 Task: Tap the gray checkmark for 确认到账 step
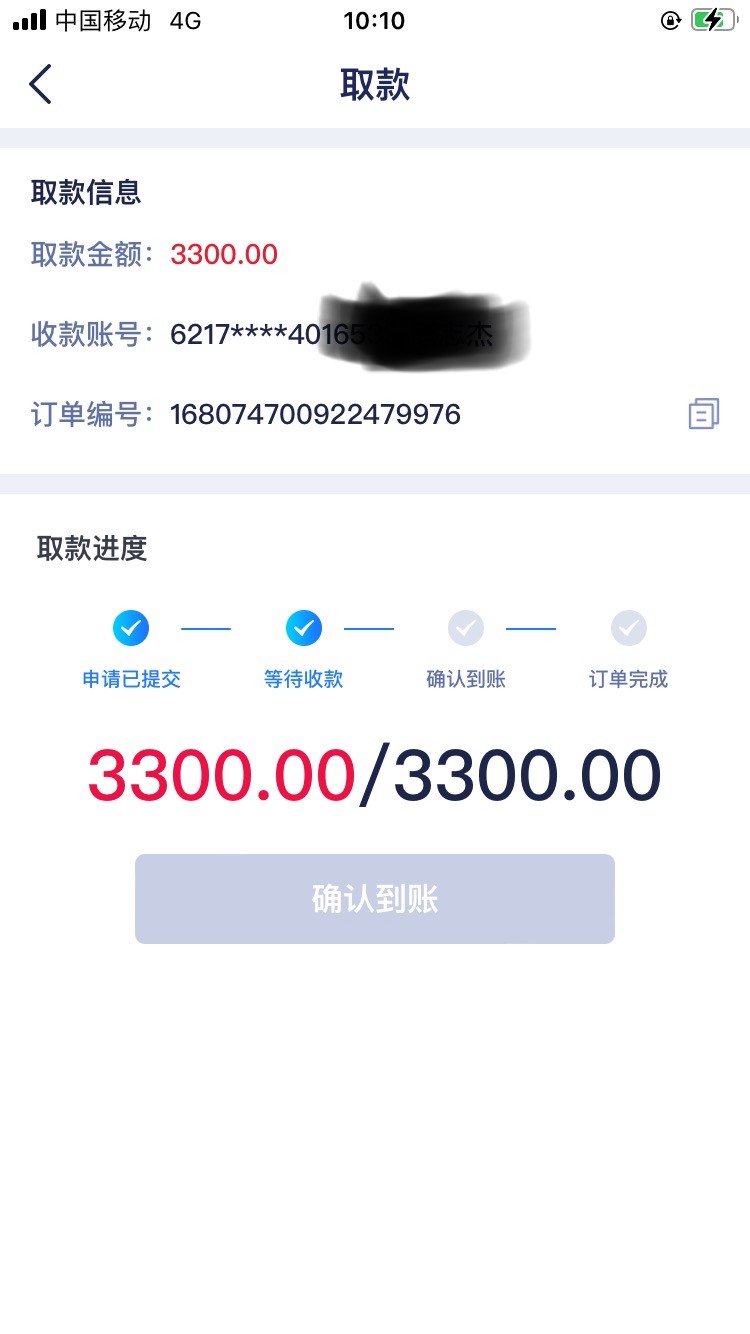coord(466,627)
